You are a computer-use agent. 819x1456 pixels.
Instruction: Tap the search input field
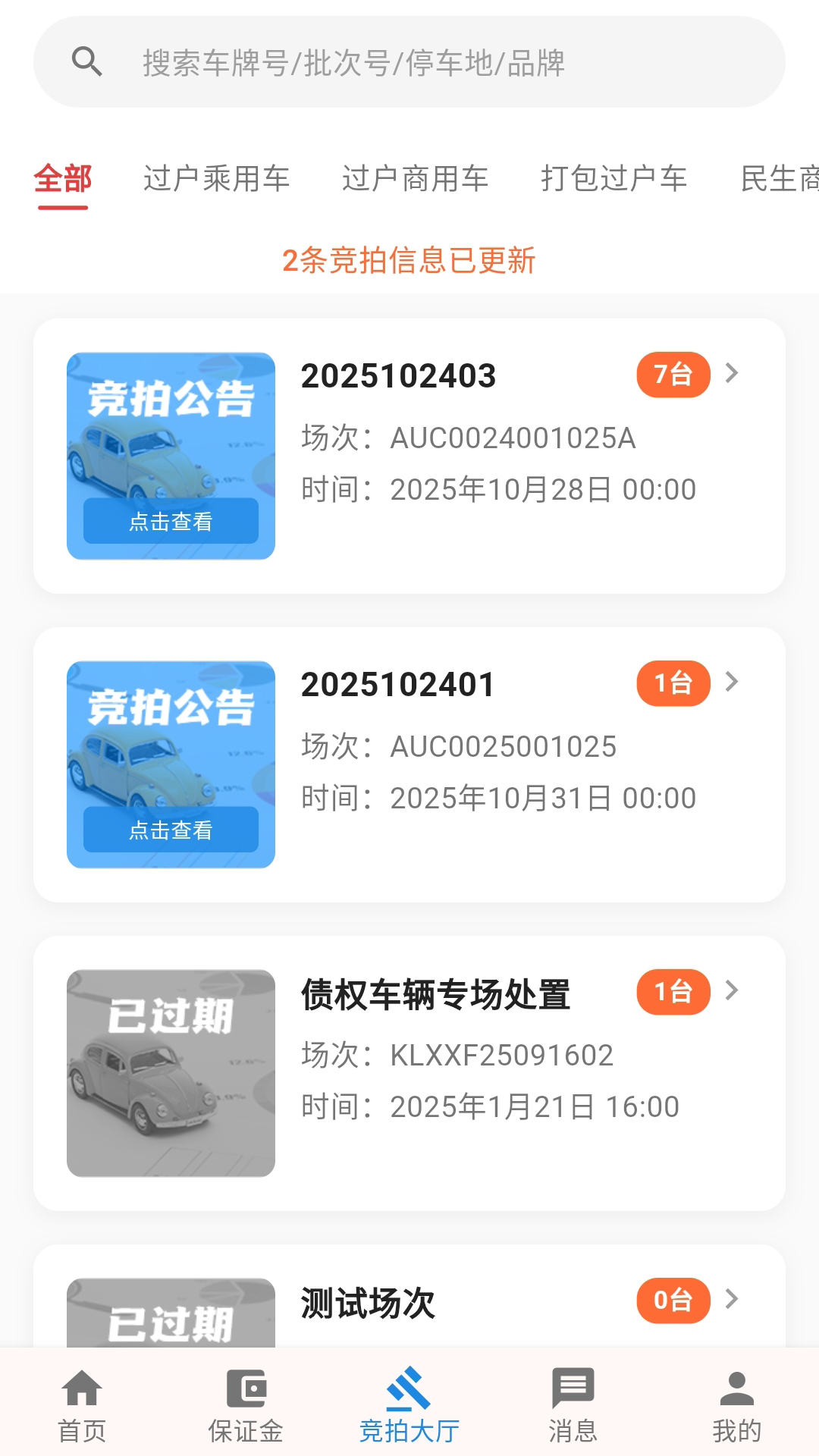pos(409,64)
